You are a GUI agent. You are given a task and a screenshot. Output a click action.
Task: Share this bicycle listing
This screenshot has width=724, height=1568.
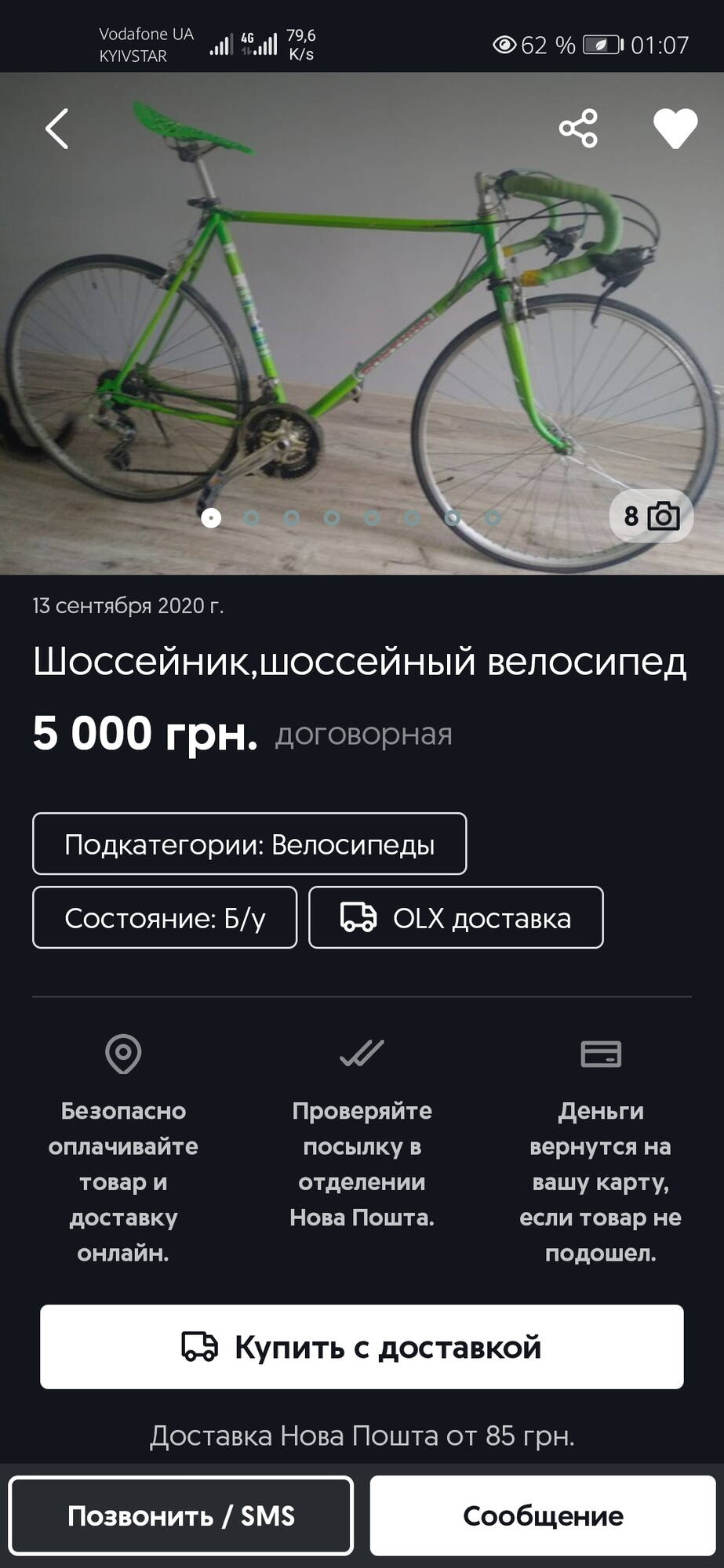pyautogui.click(x=578, y=129)
